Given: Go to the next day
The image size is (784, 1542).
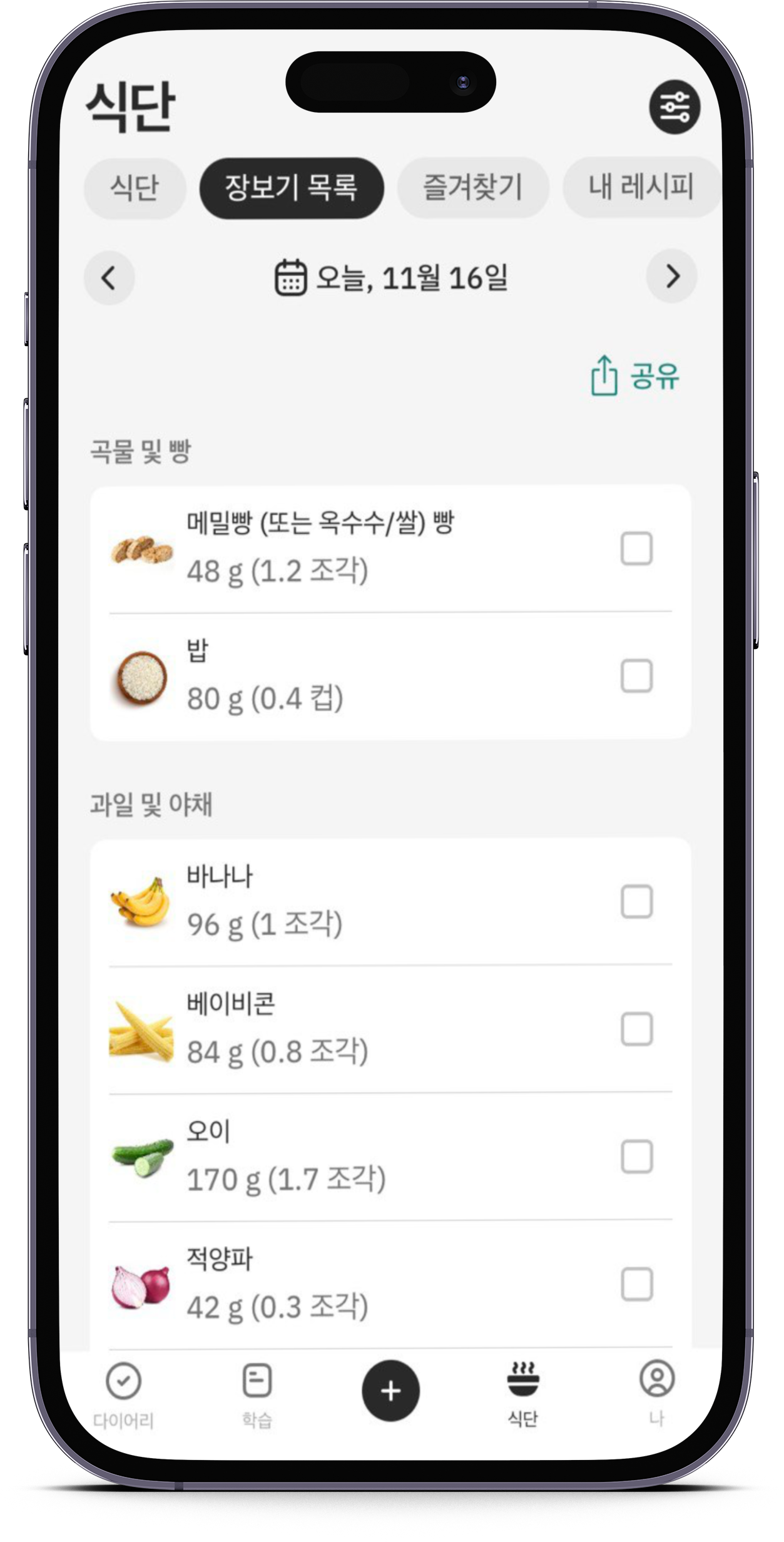Looking at the screenshot, I should [672, 276].
